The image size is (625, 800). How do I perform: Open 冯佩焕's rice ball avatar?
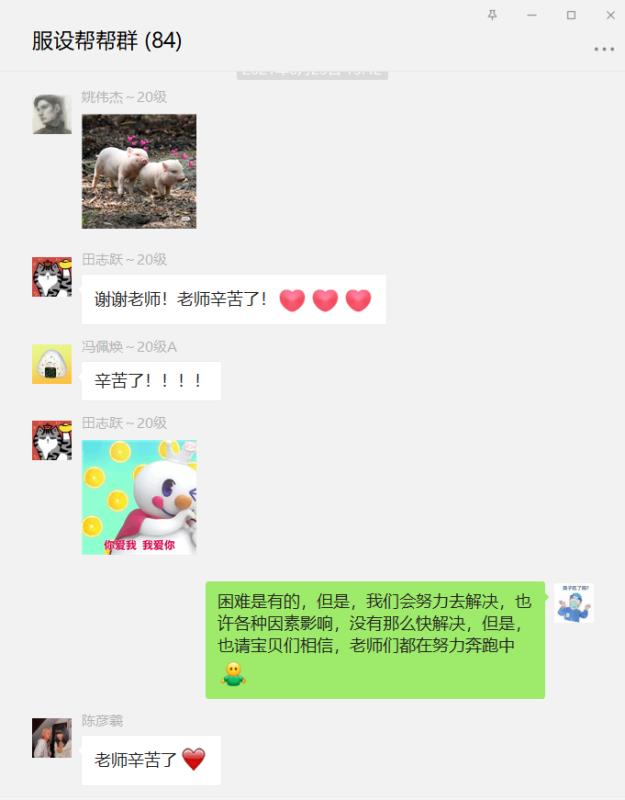[x=52, y=364]
